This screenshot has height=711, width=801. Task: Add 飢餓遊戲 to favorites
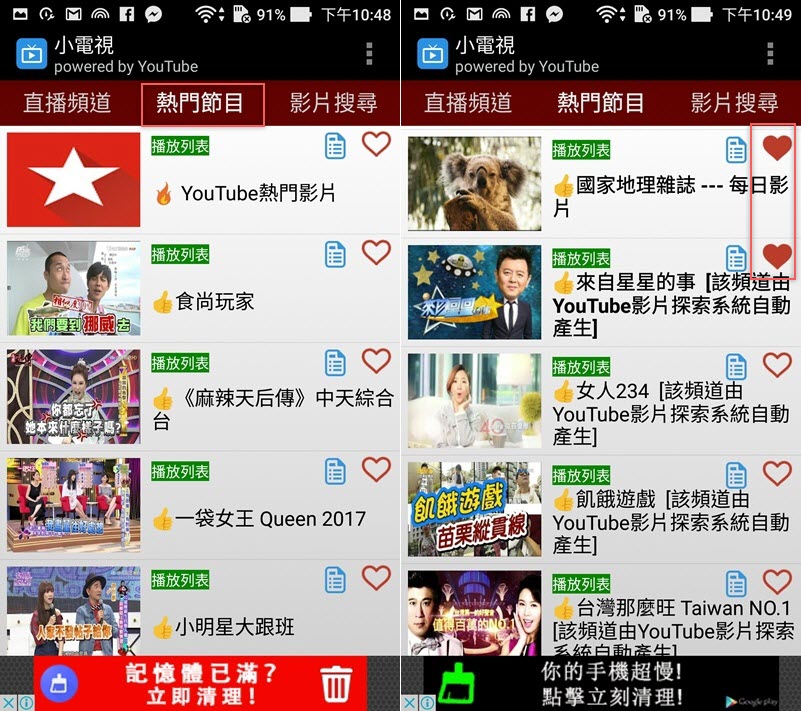(x=777, y=473)
